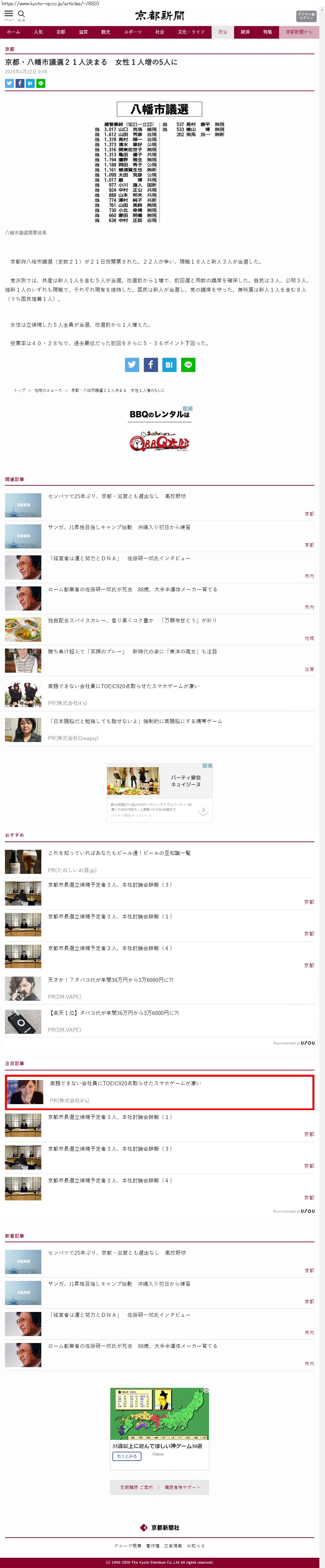Follow the 地域のニュース breadcrumb link

48,390
